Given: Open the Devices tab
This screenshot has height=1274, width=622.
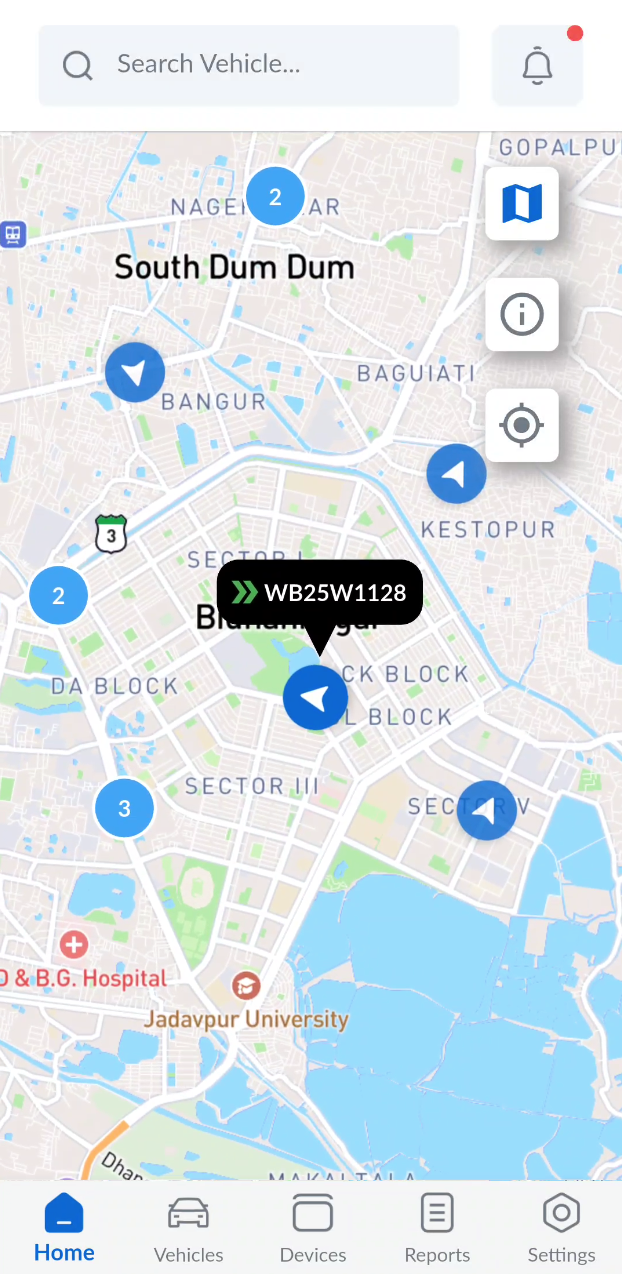Looking at the screenshot, I should click(x=313, y=1228).
